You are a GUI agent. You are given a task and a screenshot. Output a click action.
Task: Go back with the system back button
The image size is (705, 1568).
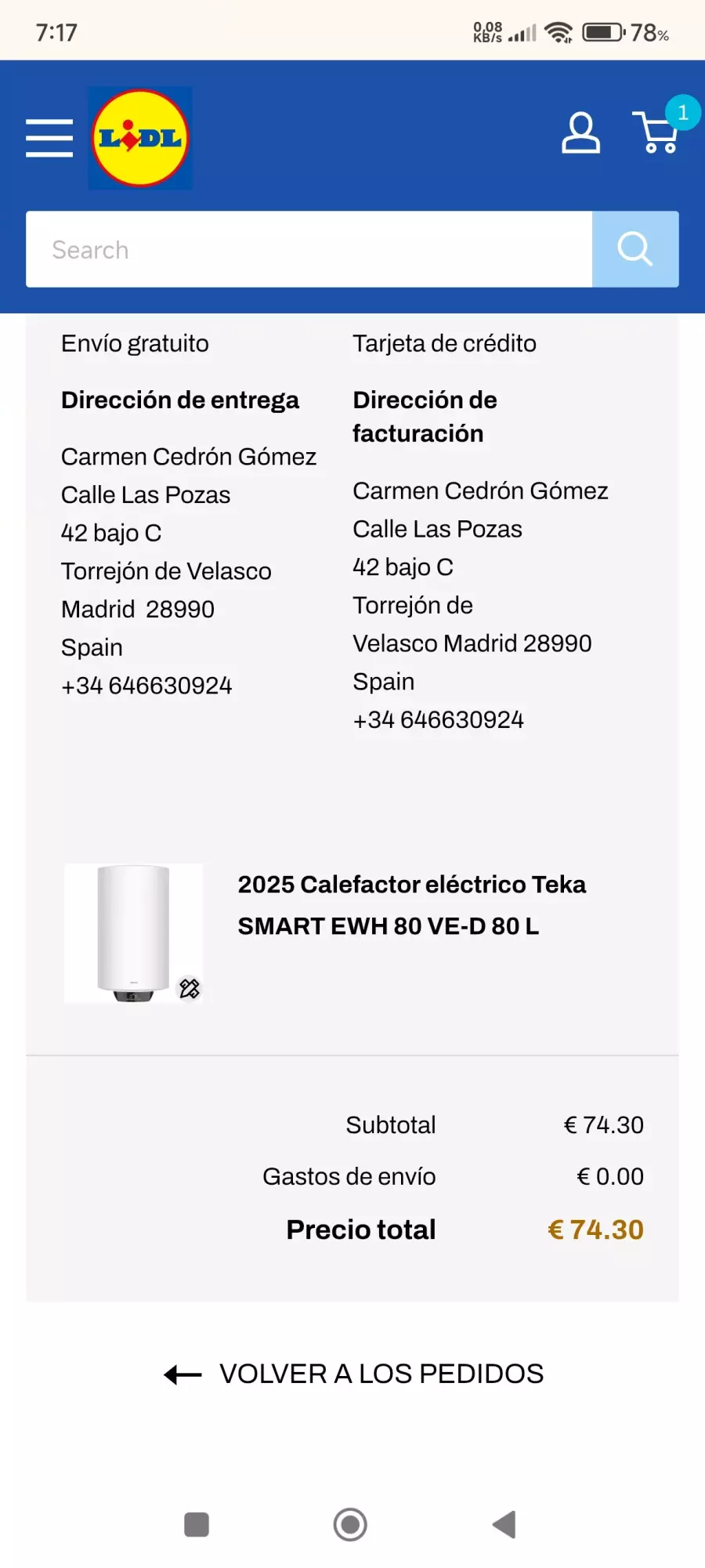[504, 1524]
